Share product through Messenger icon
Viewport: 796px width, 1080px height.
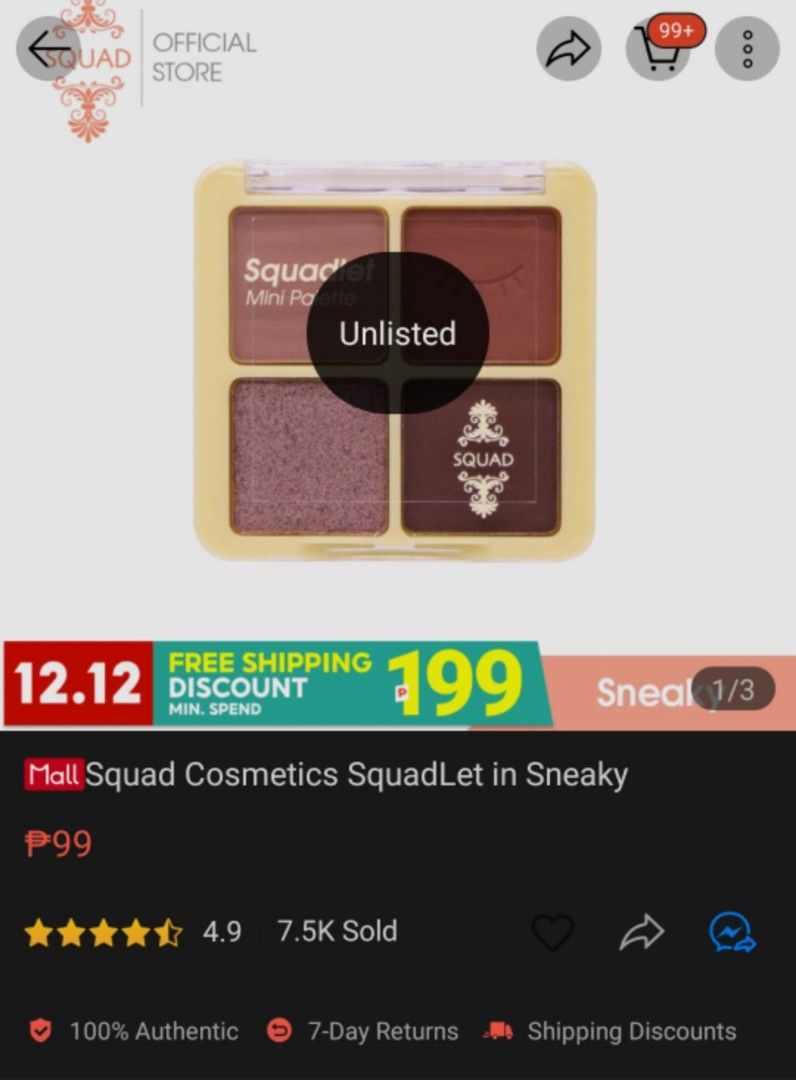point(731,932)
